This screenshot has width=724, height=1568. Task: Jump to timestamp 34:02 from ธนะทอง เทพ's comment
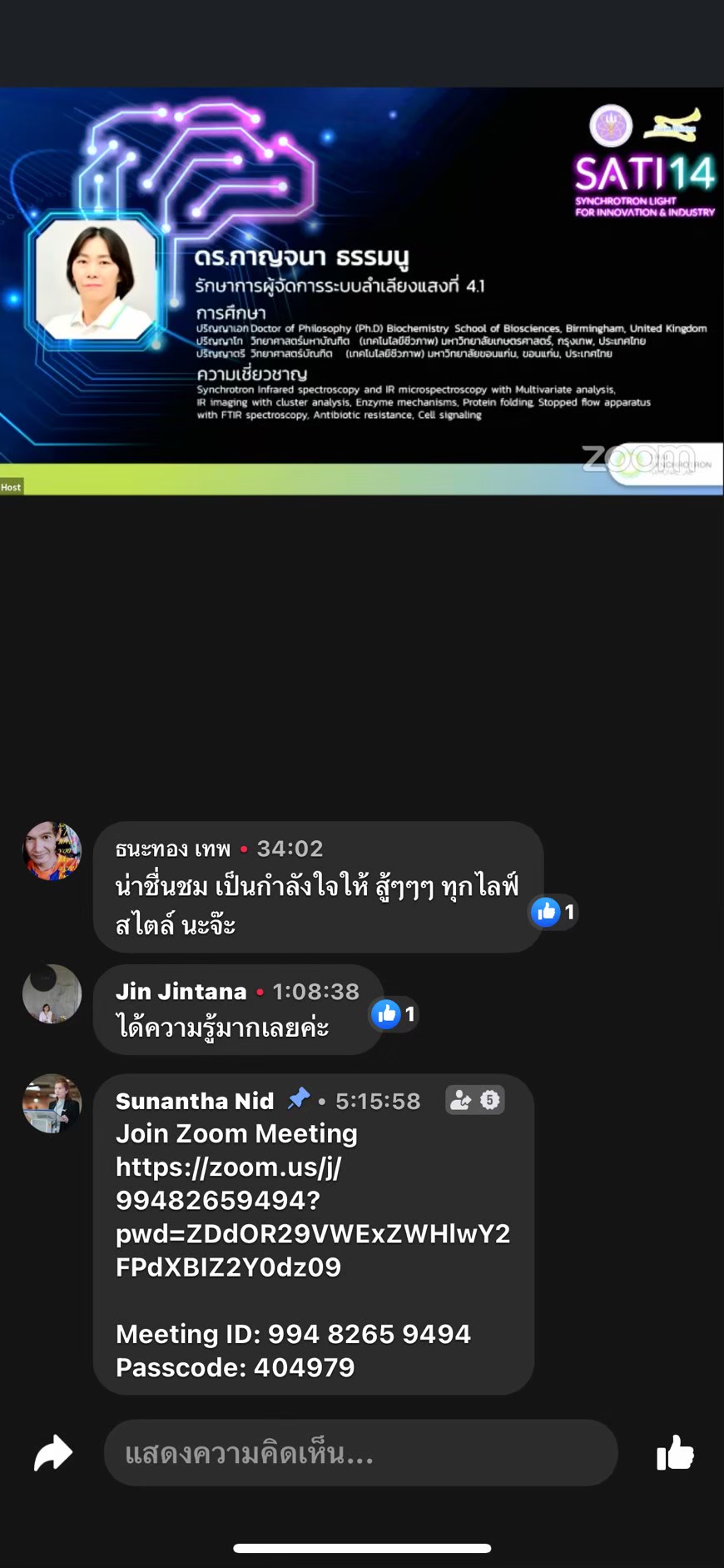pos(290,849)
